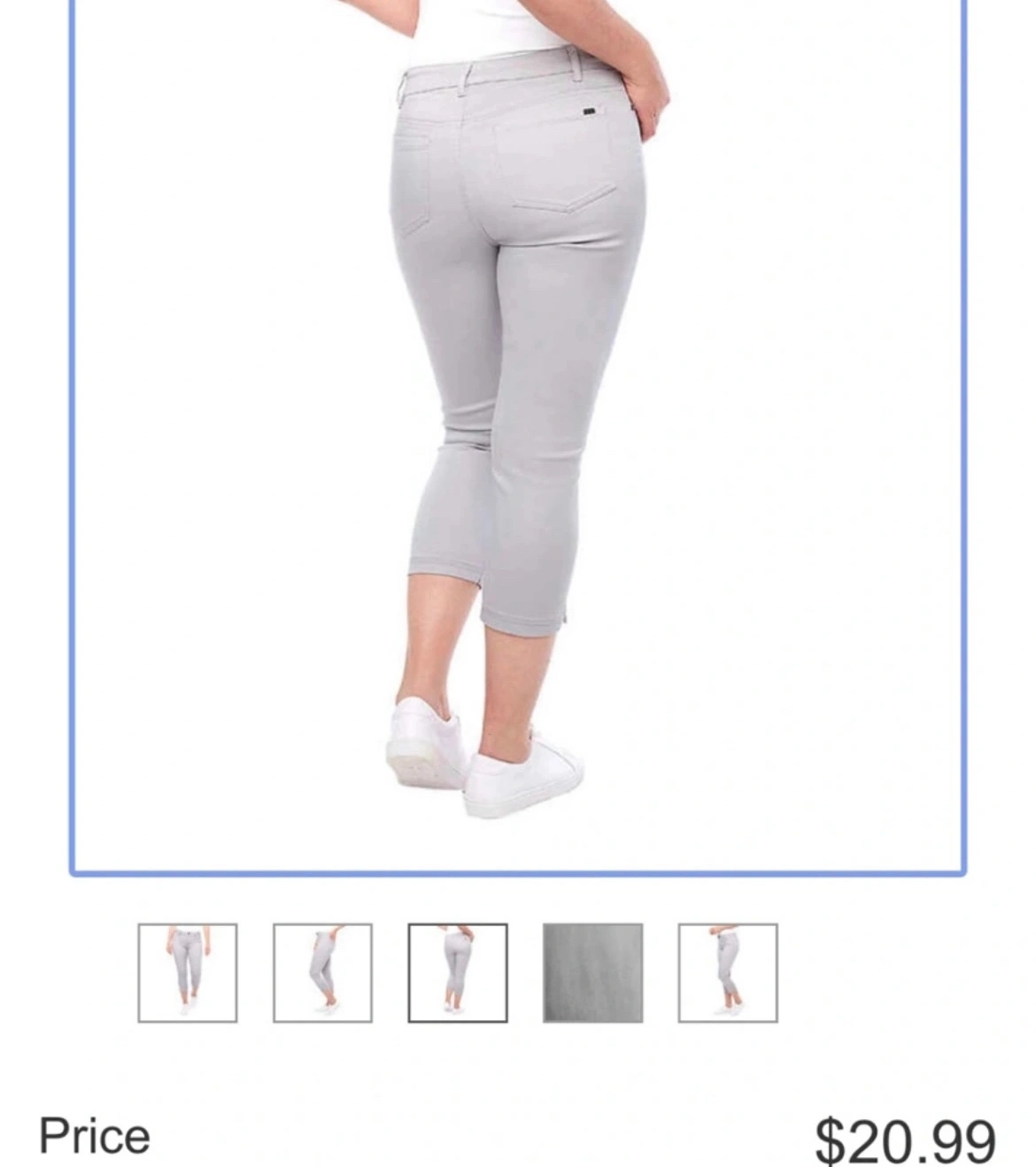This screenshot has height=1167, width=1036.
Task: Select the third thumbnail showing back view
Action: [458, 972]
